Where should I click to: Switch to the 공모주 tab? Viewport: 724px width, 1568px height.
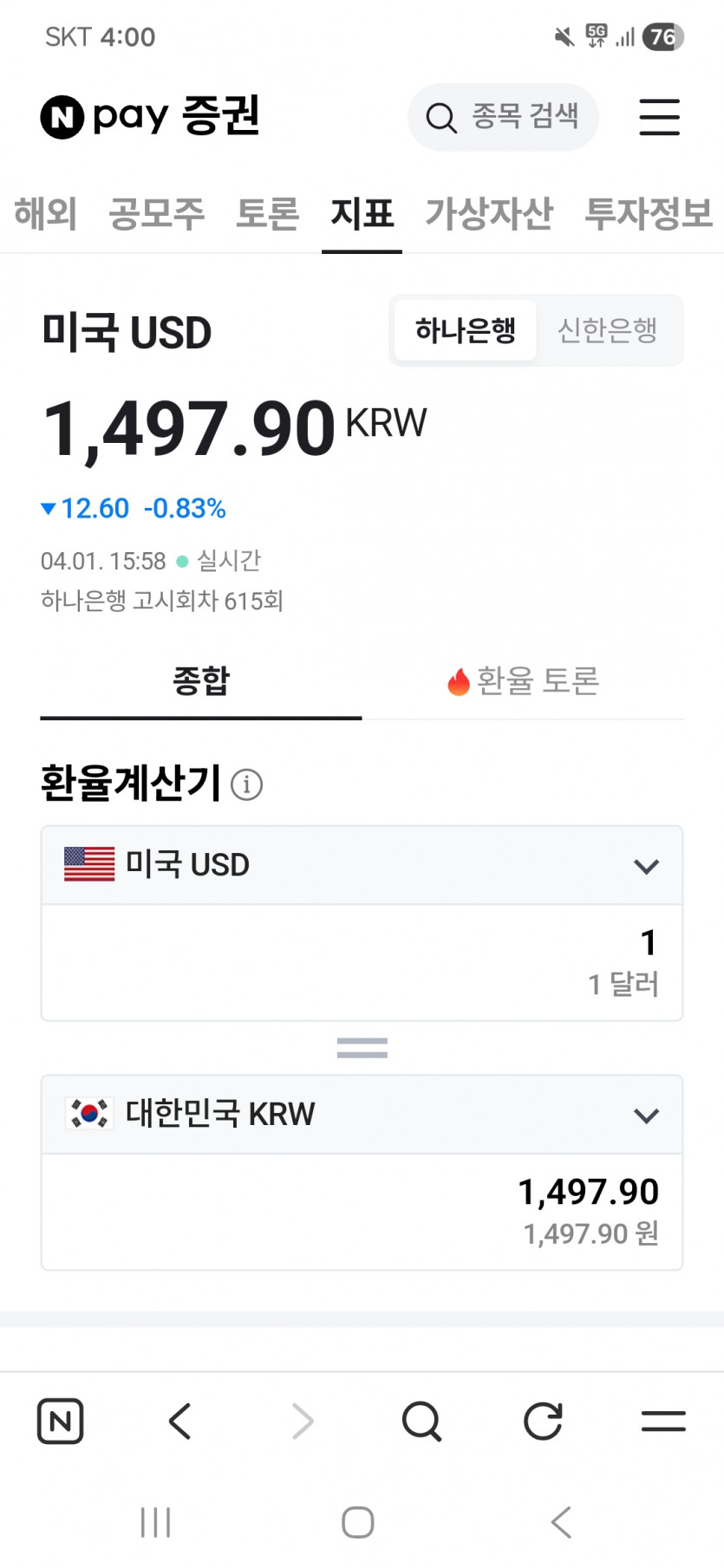(157, 213)
